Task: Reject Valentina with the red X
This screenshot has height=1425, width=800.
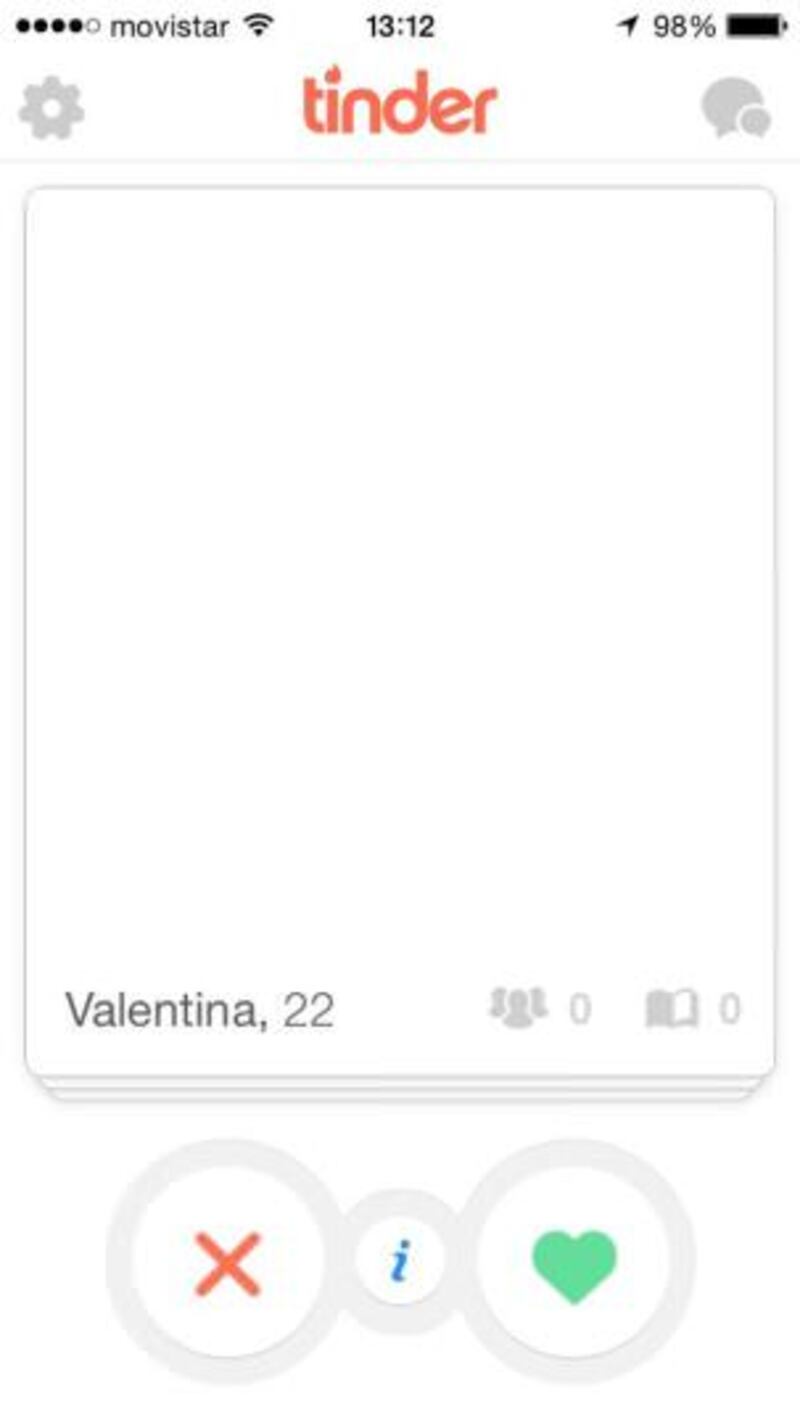Action: pos(228,1264)
